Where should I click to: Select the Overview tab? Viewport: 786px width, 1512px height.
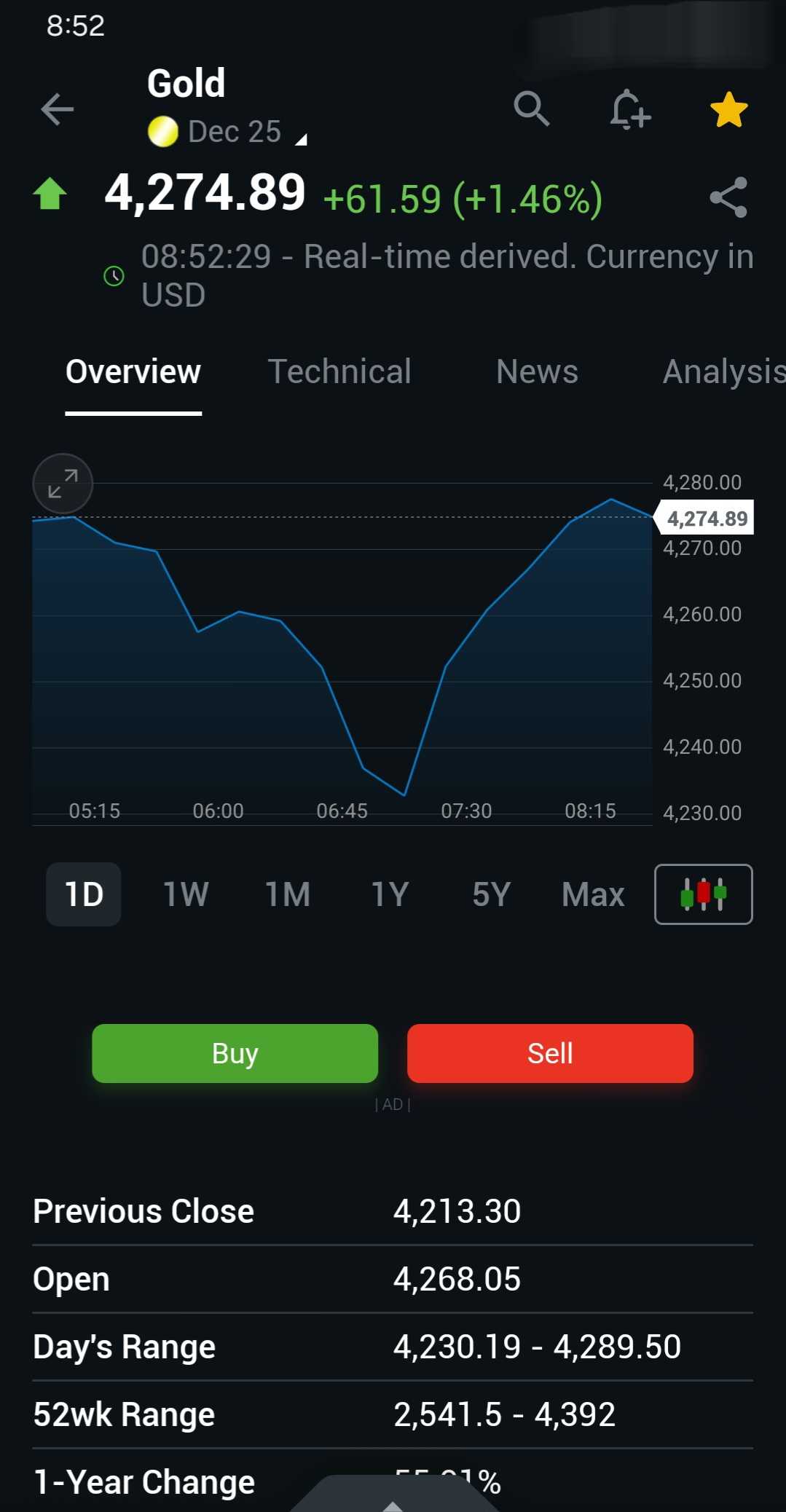pyautogui.click(x=133, y=372)
